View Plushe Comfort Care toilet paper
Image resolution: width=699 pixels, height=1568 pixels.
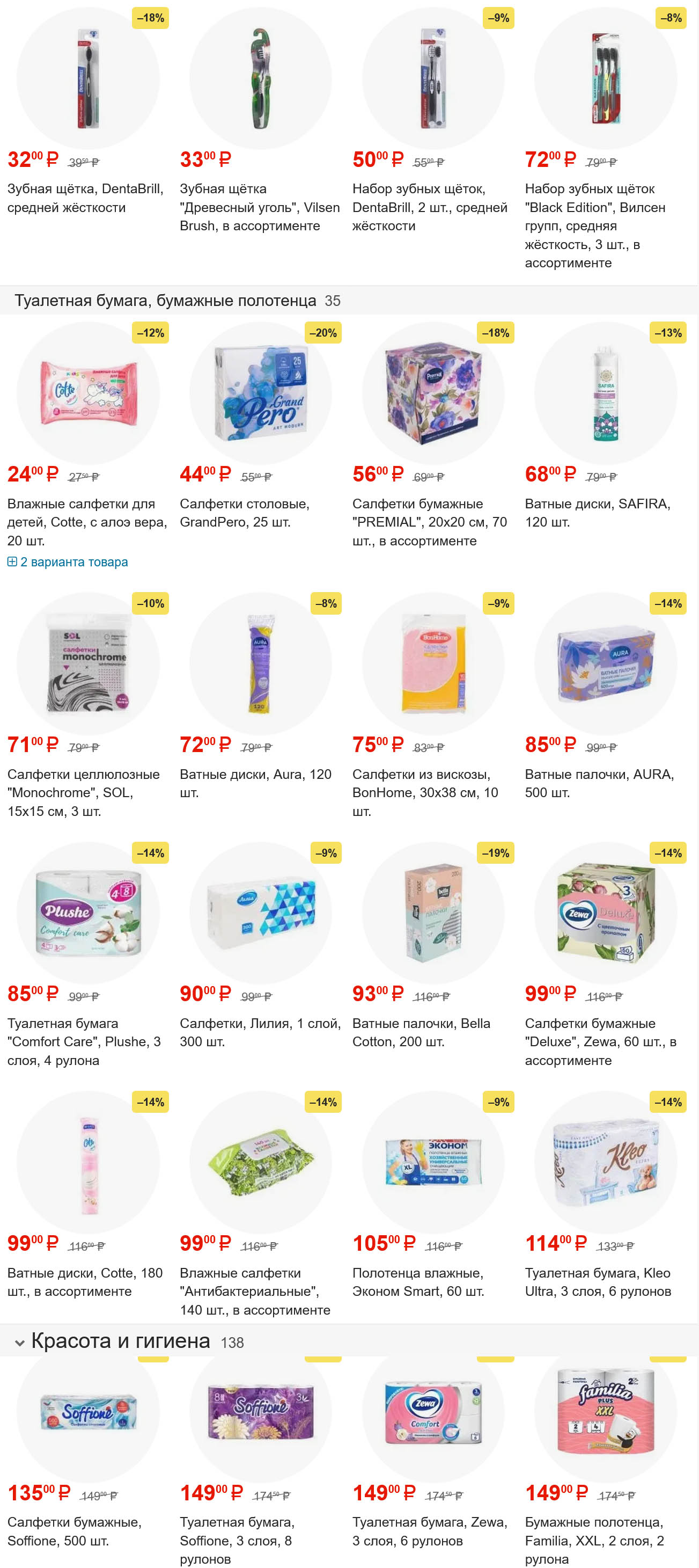[83, 1041]
